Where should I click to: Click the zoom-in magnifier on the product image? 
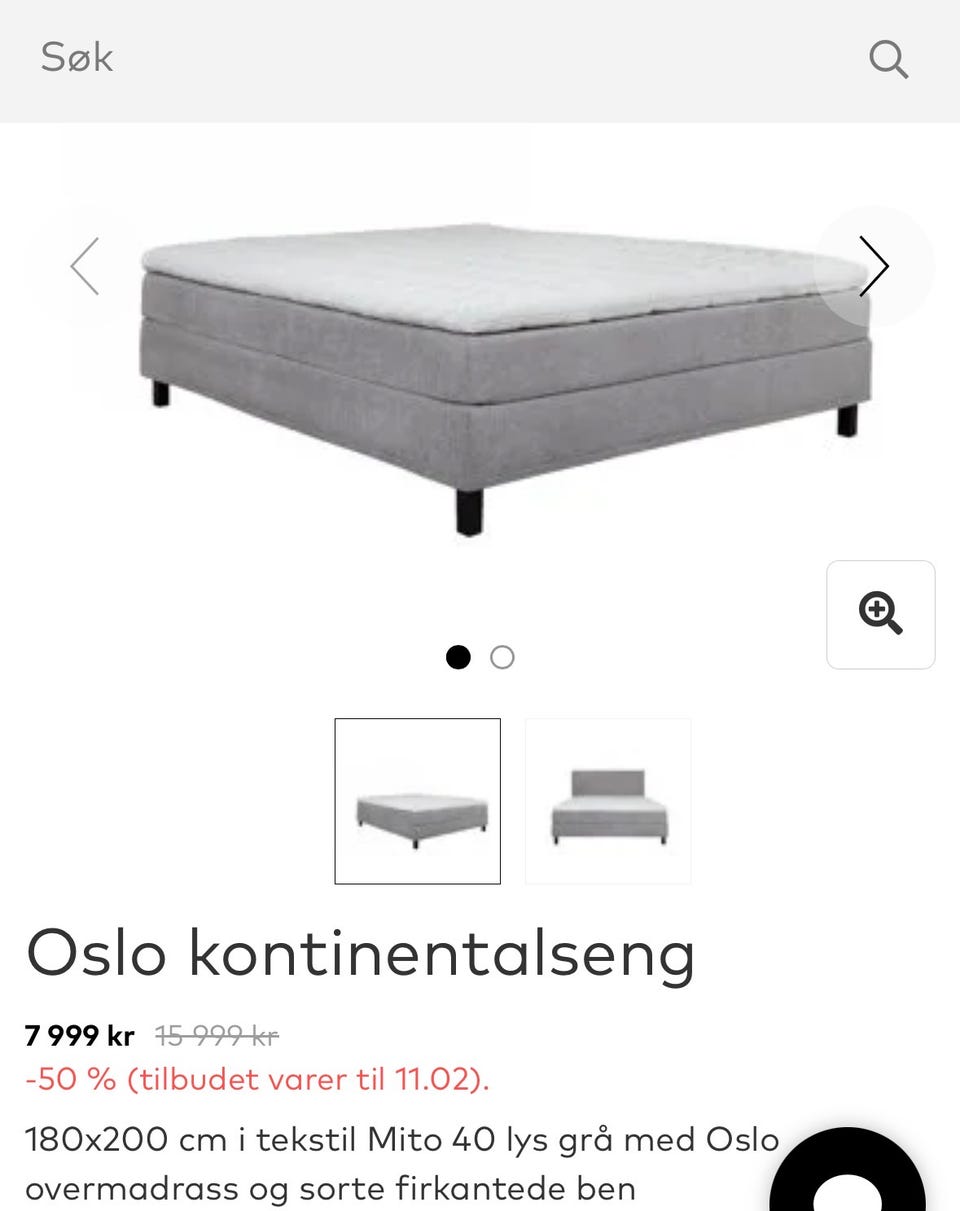tap(880, 614)
